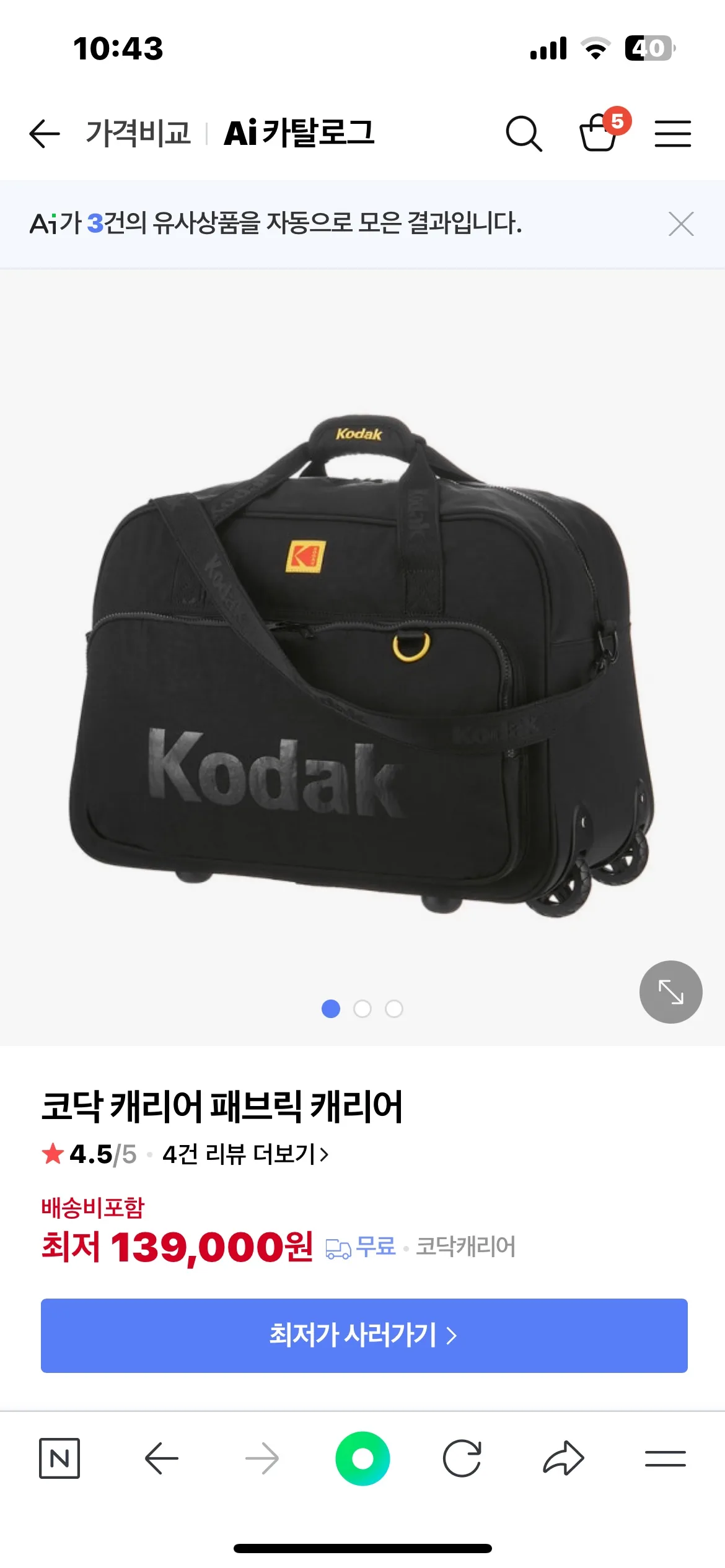Reload the current page

(462, 1458)
